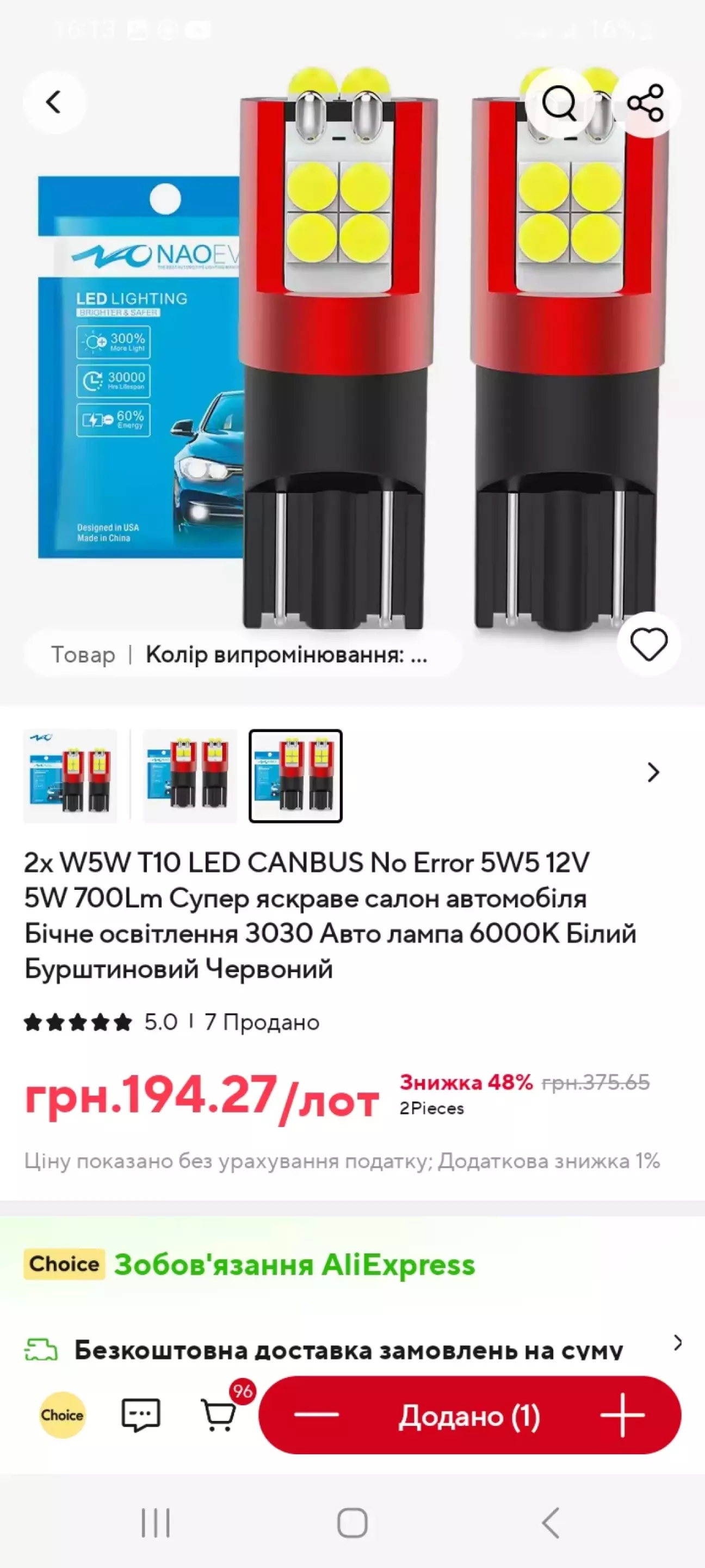
Task: Increase quantity with the plus button
Action: tap(622, 1415)
